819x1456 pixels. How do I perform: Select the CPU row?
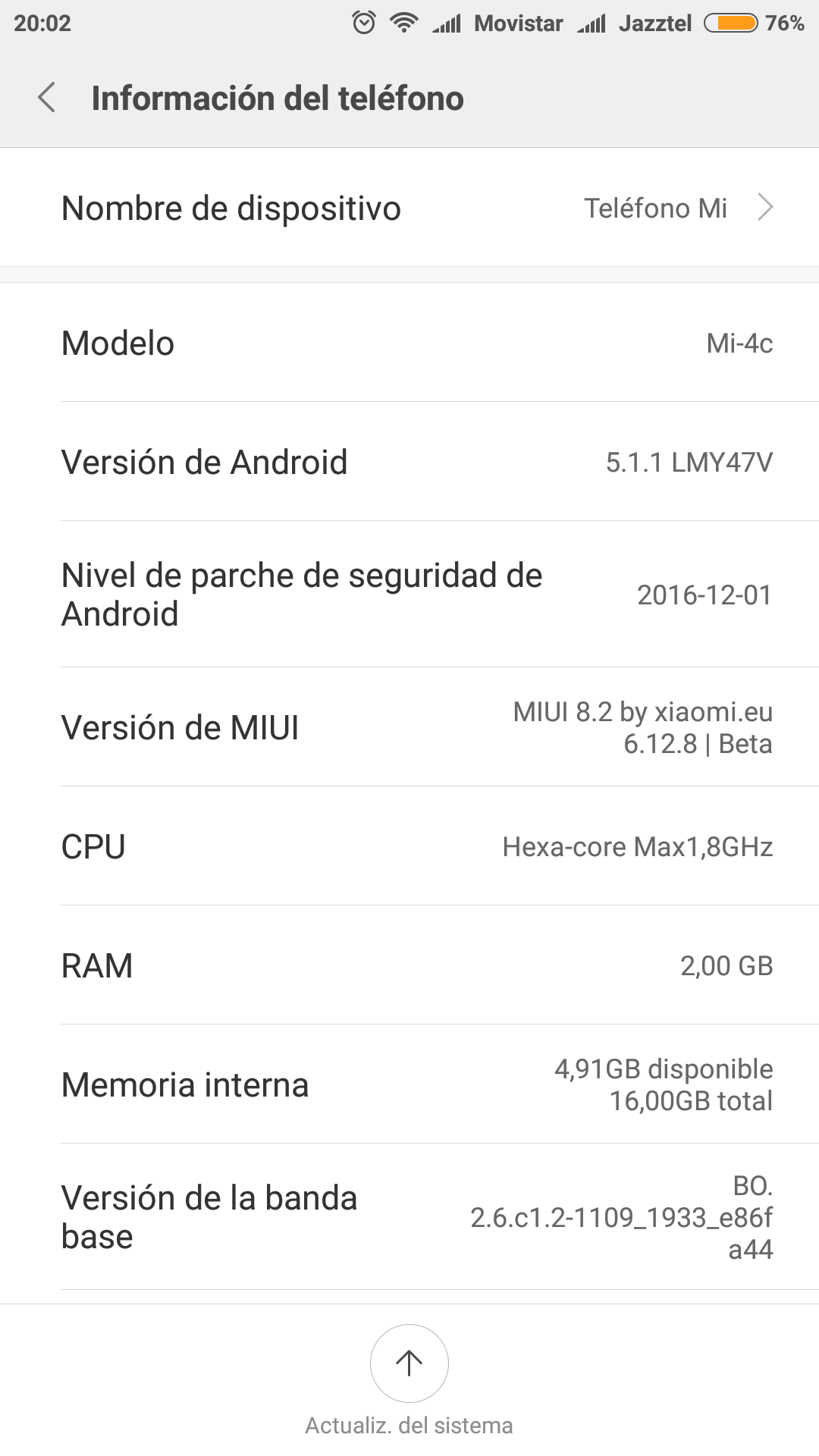pos(409,846)
